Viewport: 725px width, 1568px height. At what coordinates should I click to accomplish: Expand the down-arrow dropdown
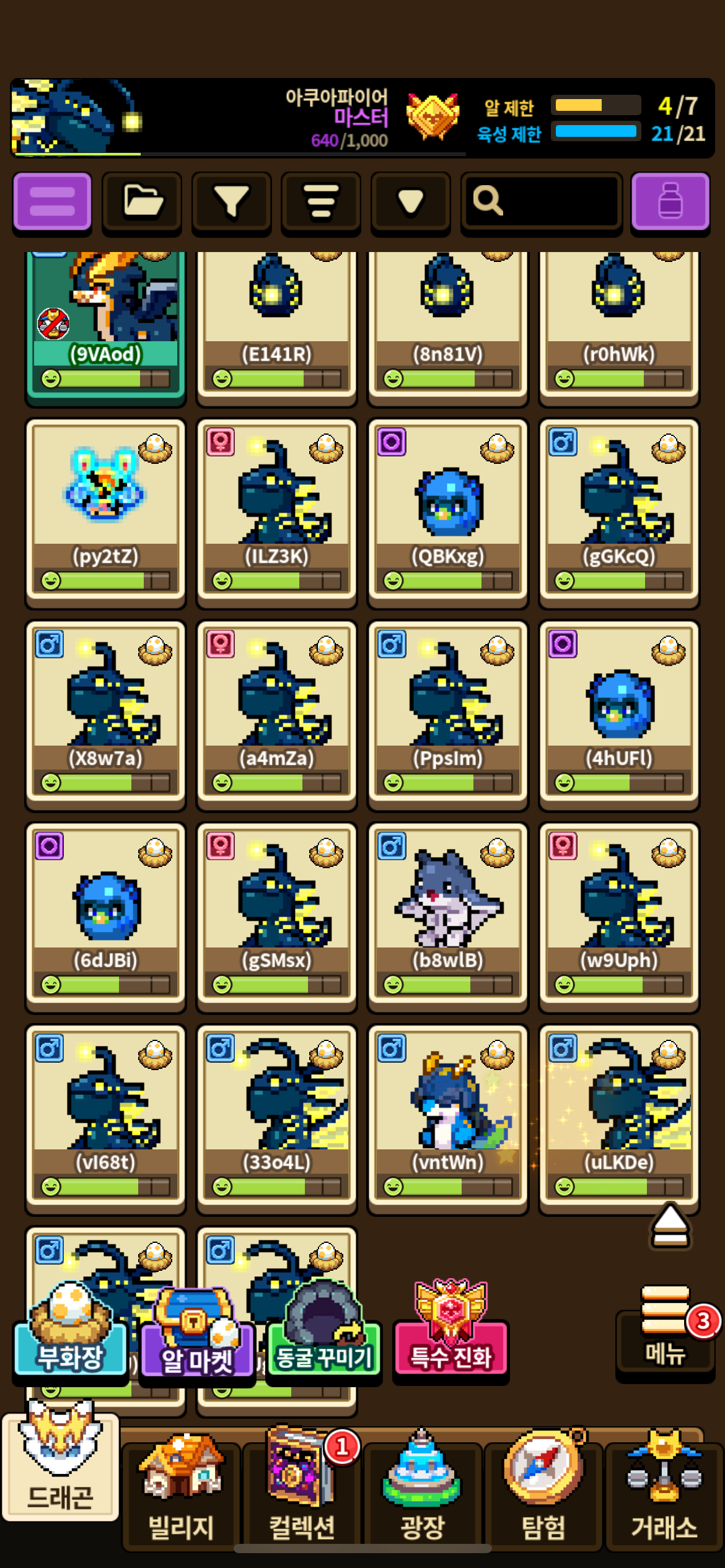[410, 203]
